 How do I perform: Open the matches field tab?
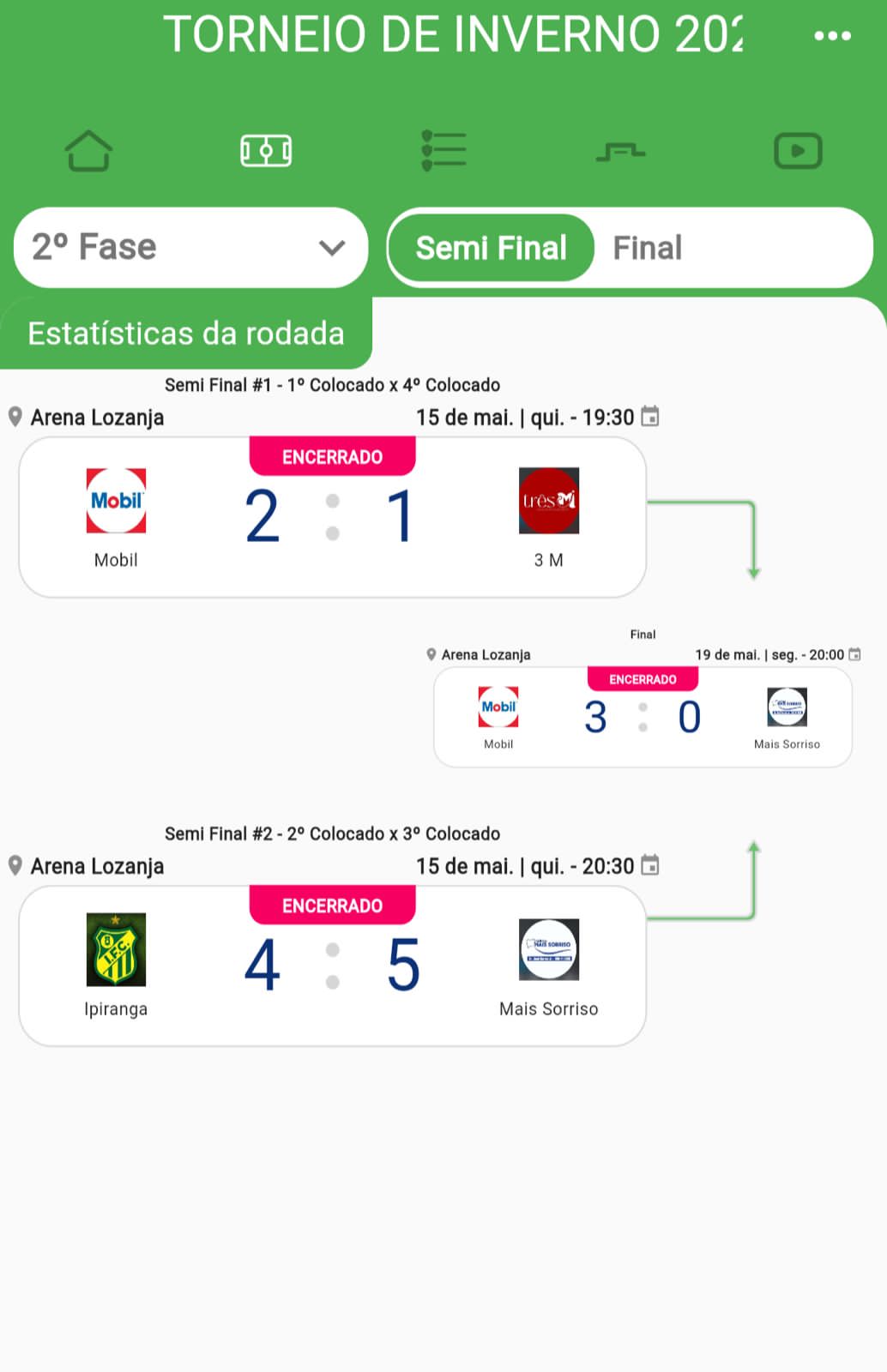[x=266, y=151]
